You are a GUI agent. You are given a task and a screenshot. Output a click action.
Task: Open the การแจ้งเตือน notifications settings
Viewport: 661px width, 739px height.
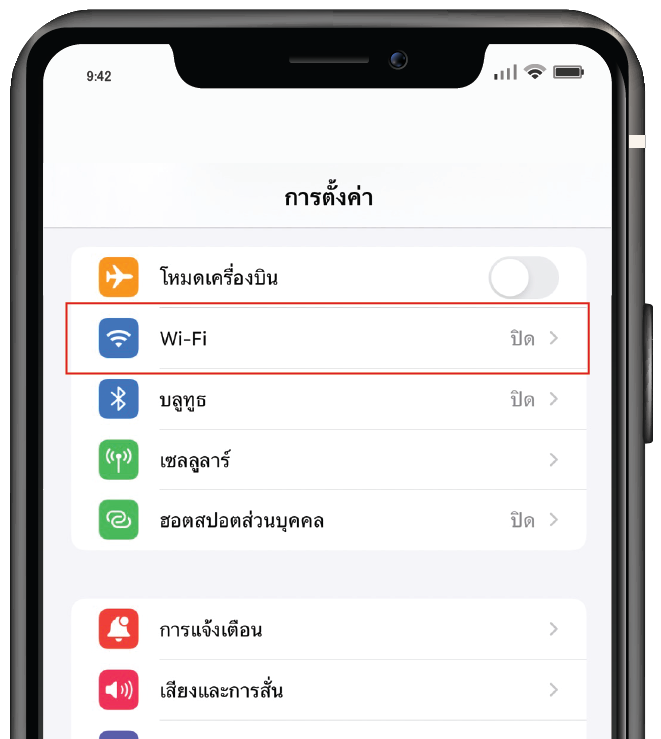(x=328, y=629)
